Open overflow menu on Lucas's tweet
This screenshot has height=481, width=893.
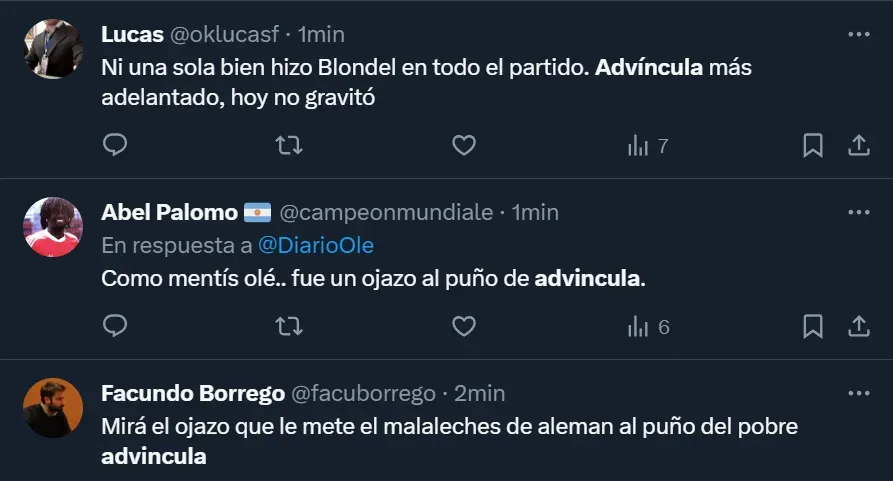point(858,34)
